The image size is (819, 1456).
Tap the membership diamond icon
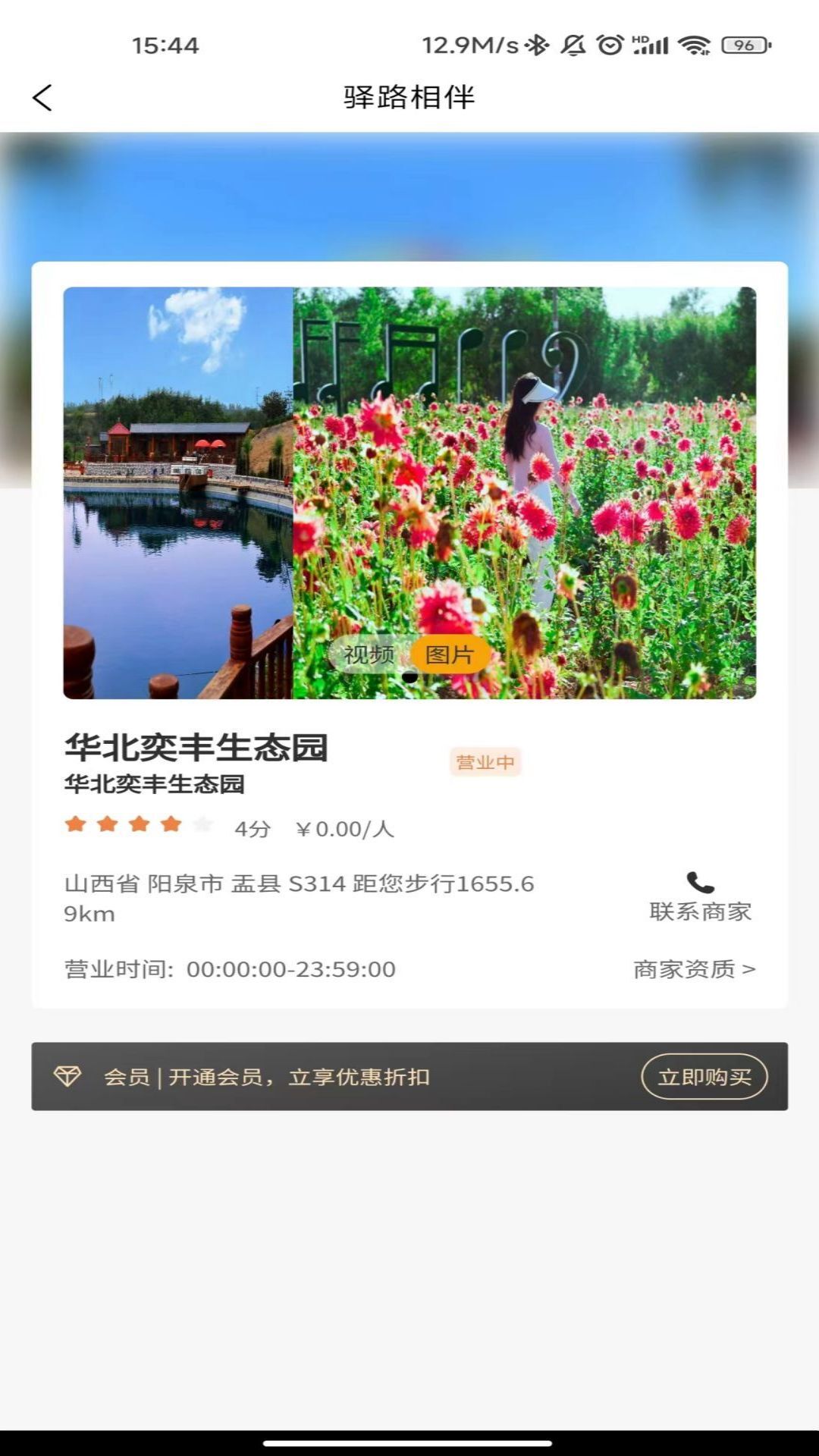tap(71, 1076)
